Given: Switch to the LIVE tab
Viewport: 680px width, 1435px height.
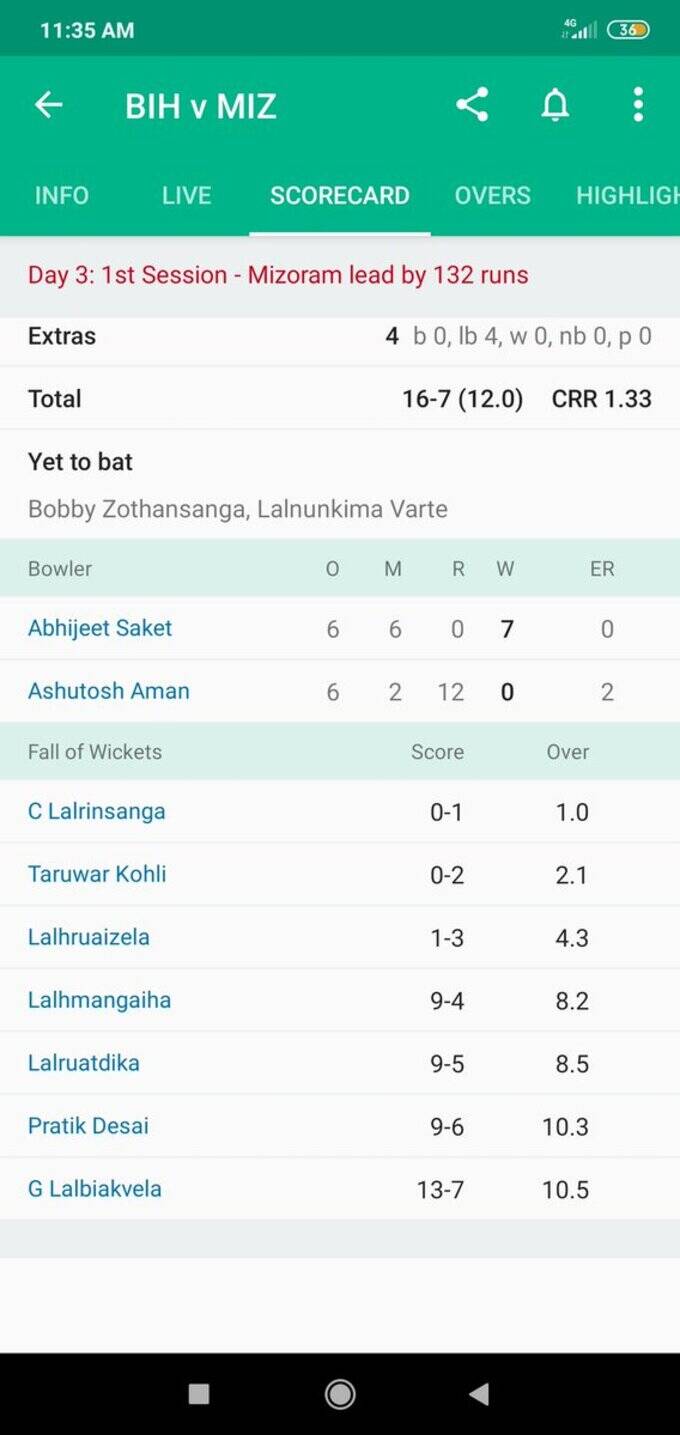Looking at the screenshot, I should [x=187, y=195].
